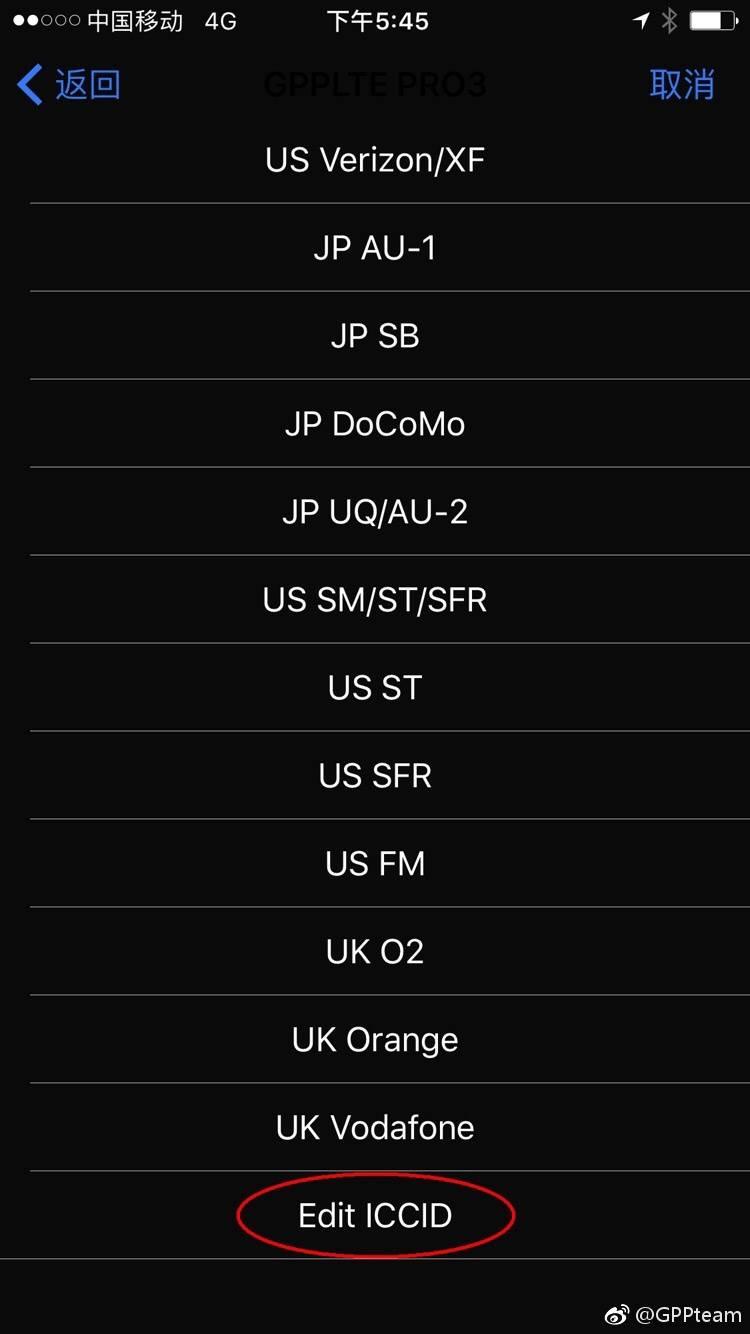
Task: Select the US SFR carrier
Action: click(375, 776)
